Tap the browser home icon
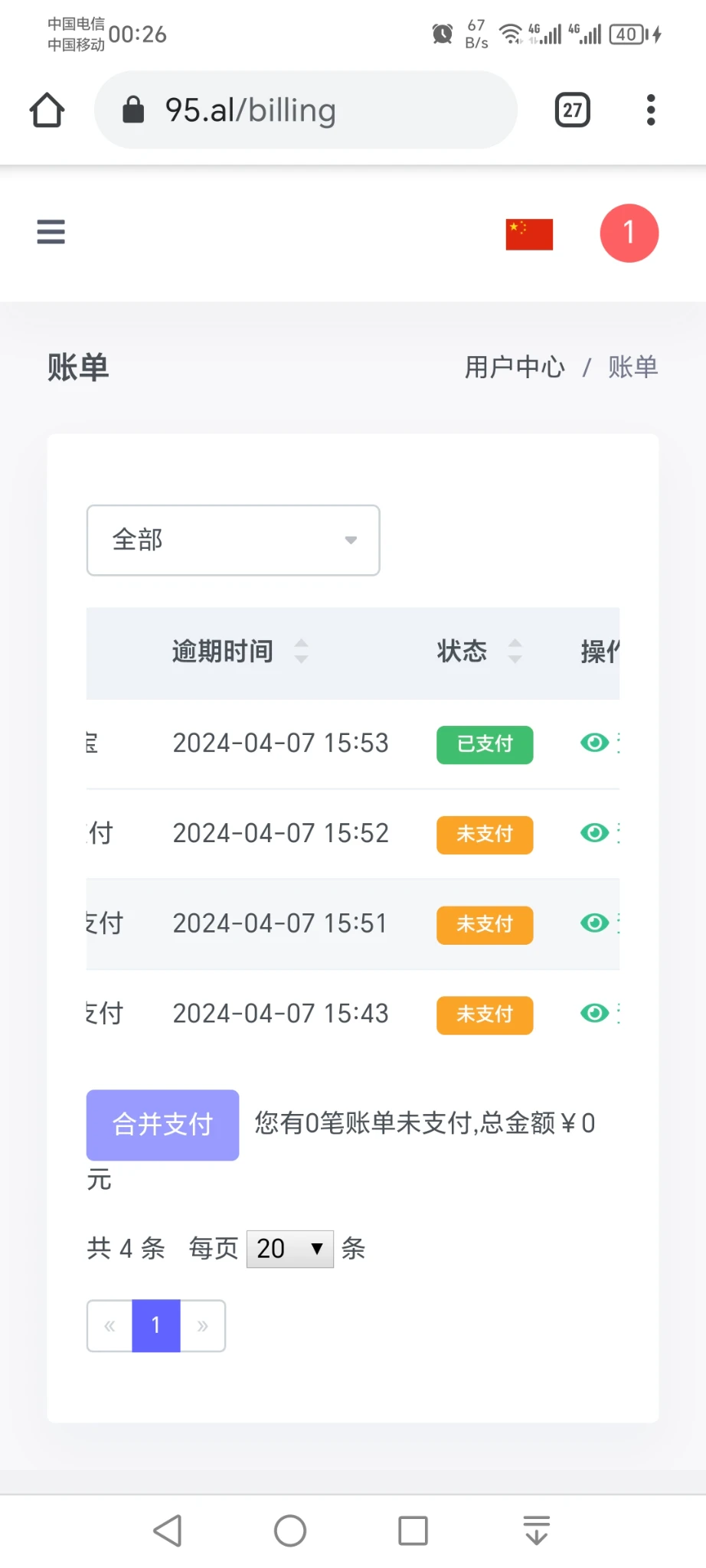The width and height of the screenshot is (706, 1568). click(47, 110)
